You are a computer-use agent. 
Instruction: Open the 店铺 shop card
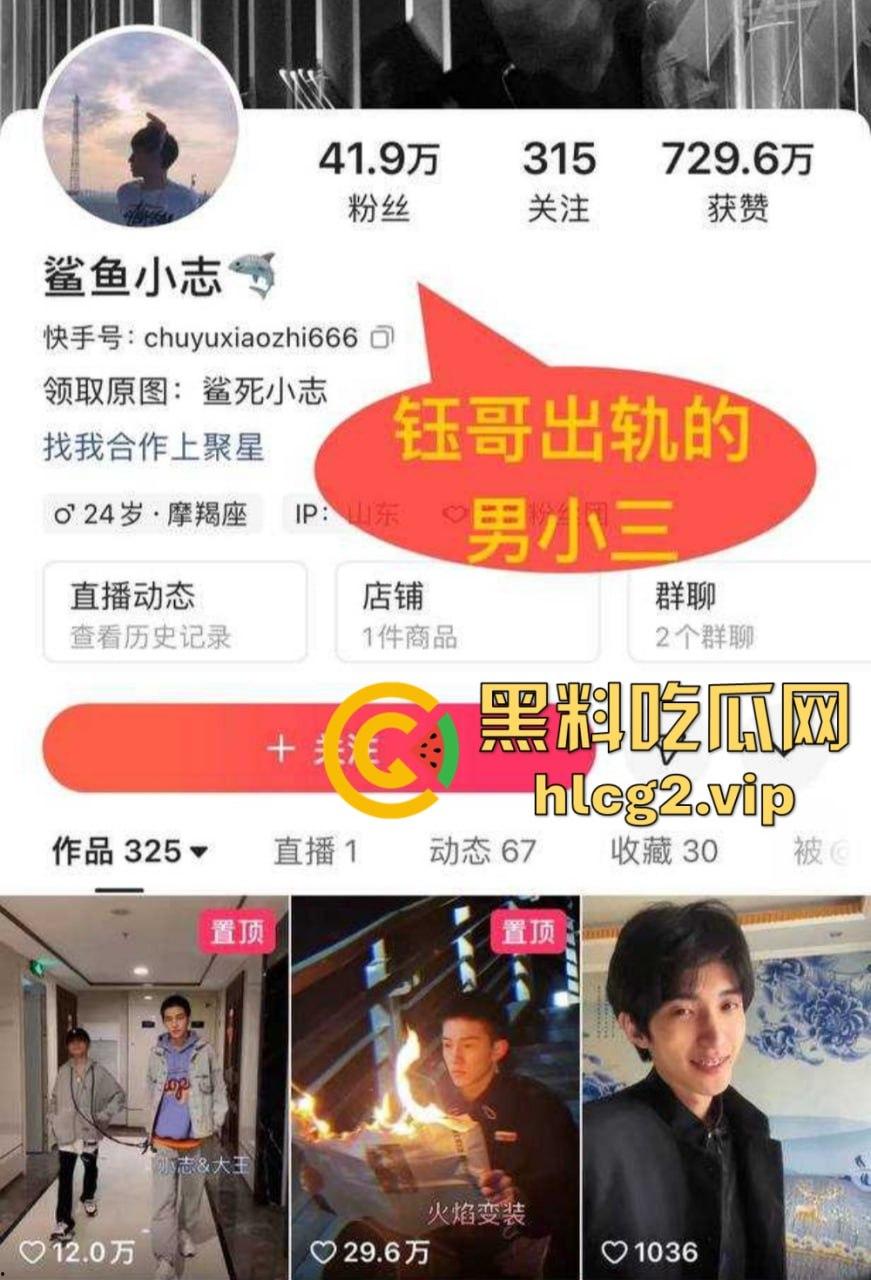click(466, 612)
